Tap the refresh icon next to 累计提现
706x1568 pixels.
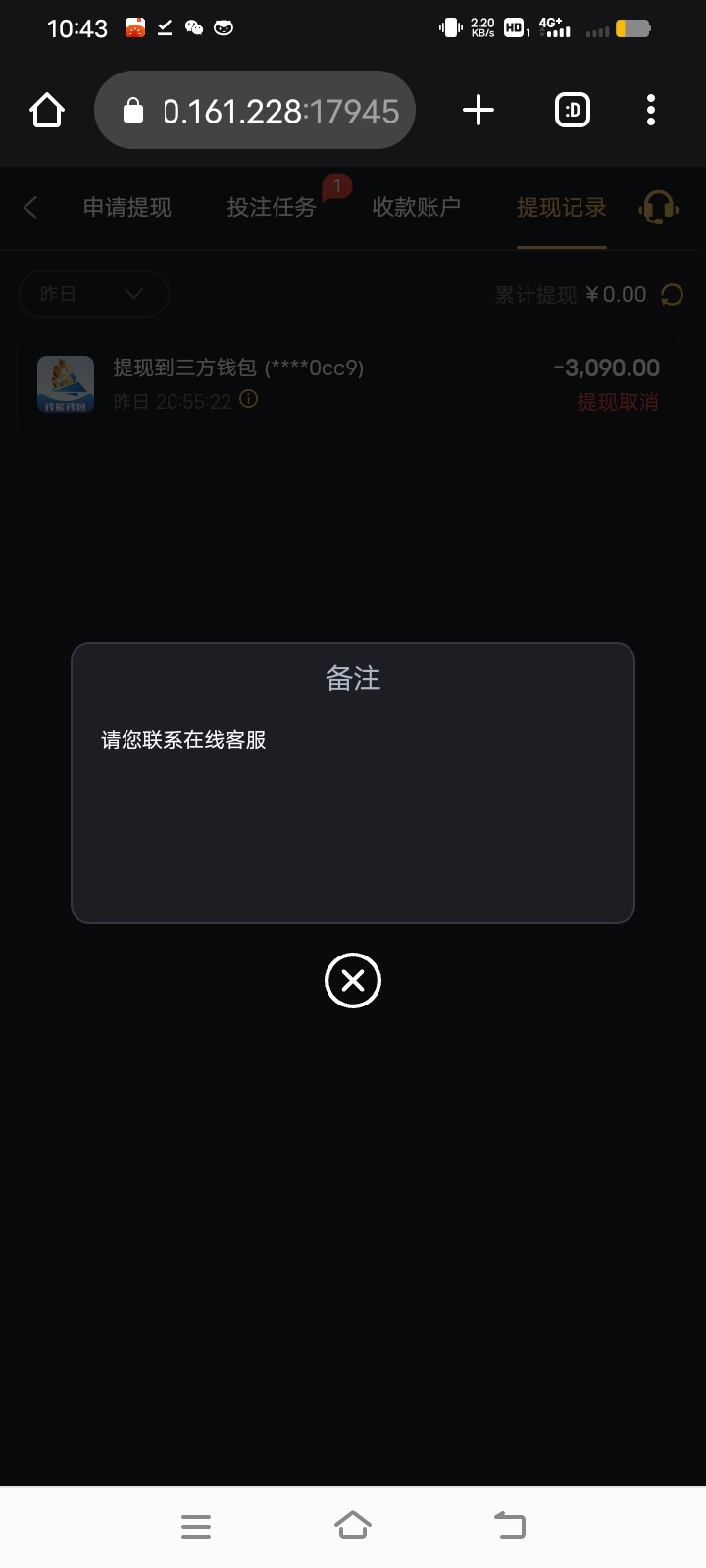pos(674,294)
